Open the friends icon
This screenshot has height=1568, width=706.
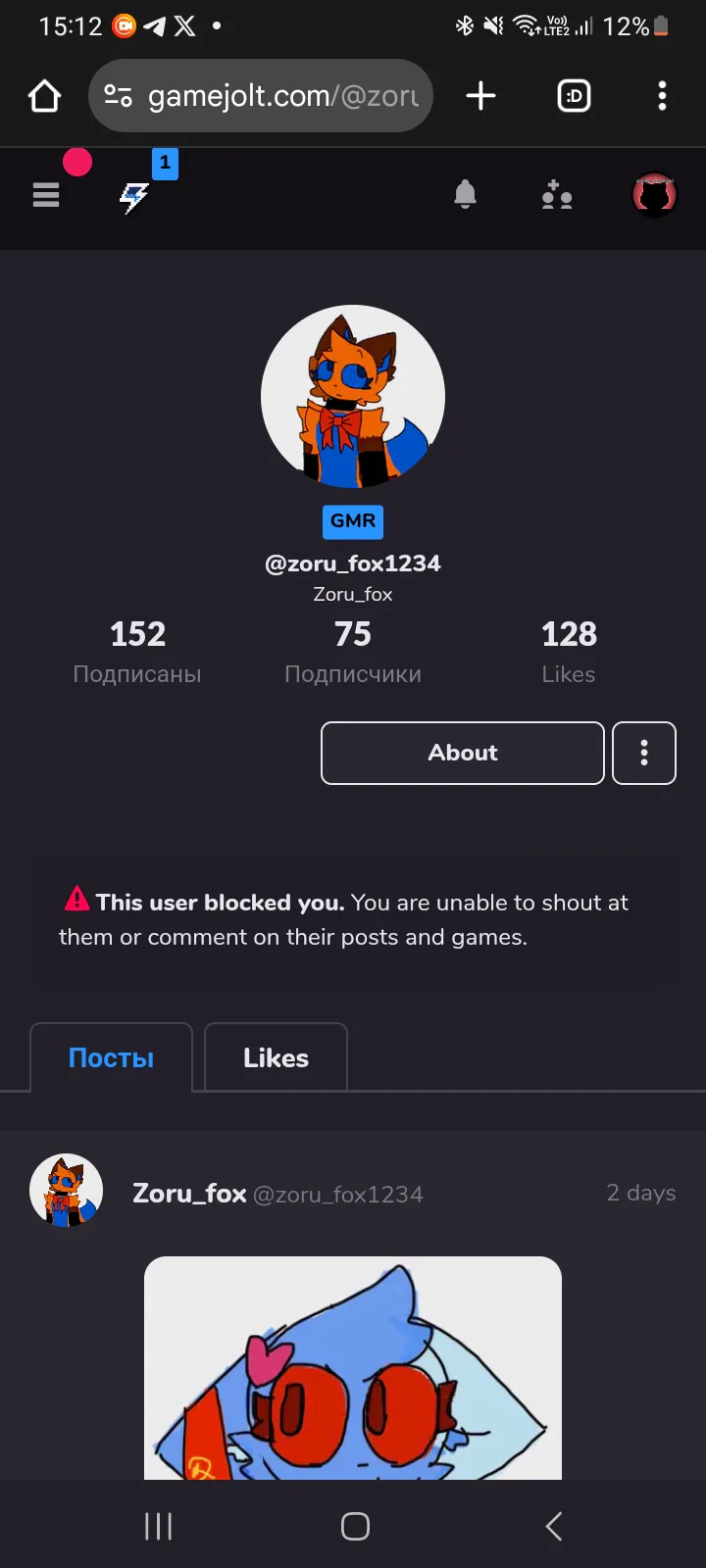557,195
